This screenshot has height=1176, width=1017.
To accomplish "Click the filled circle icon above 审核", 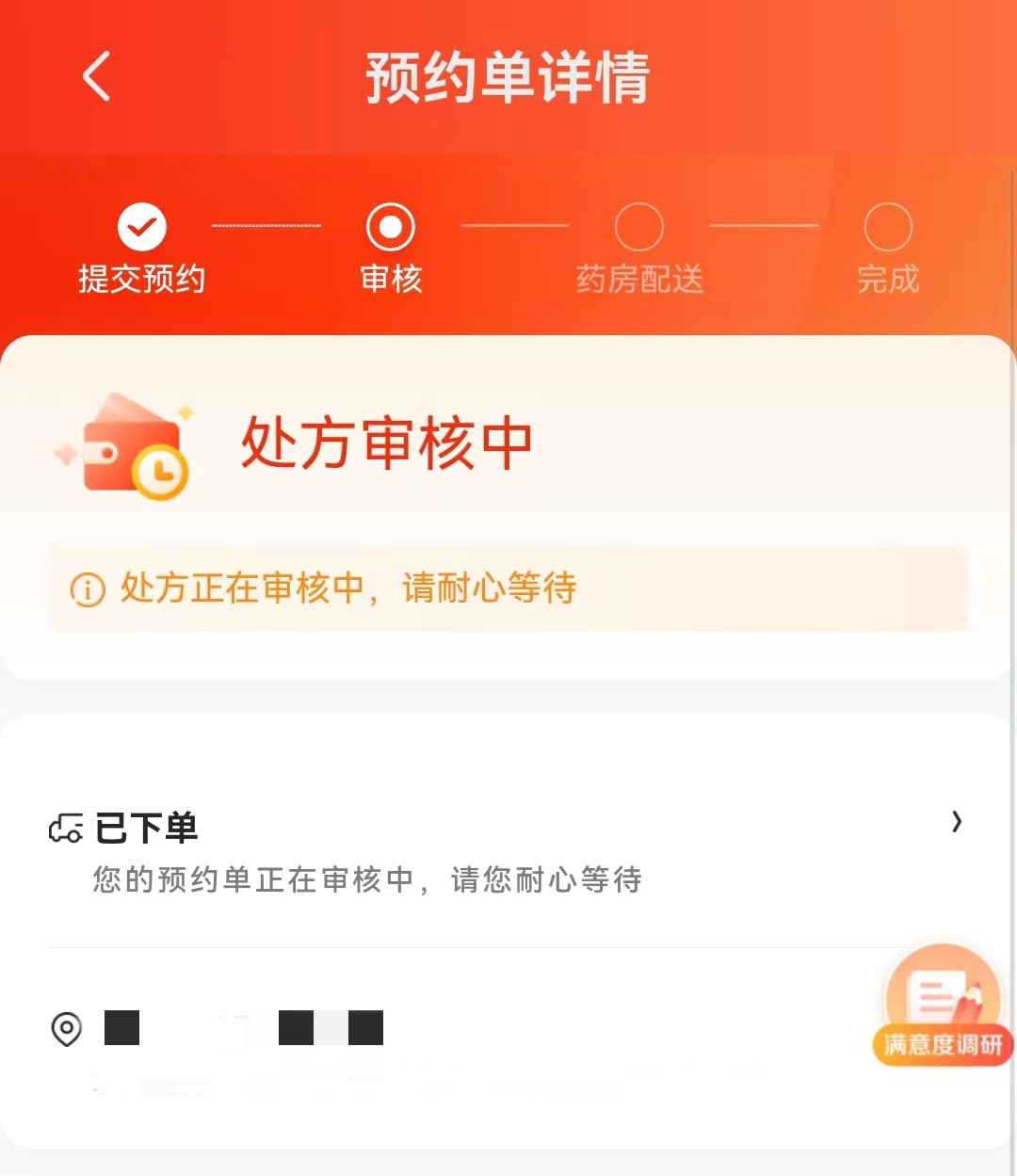I will [390, 226].
